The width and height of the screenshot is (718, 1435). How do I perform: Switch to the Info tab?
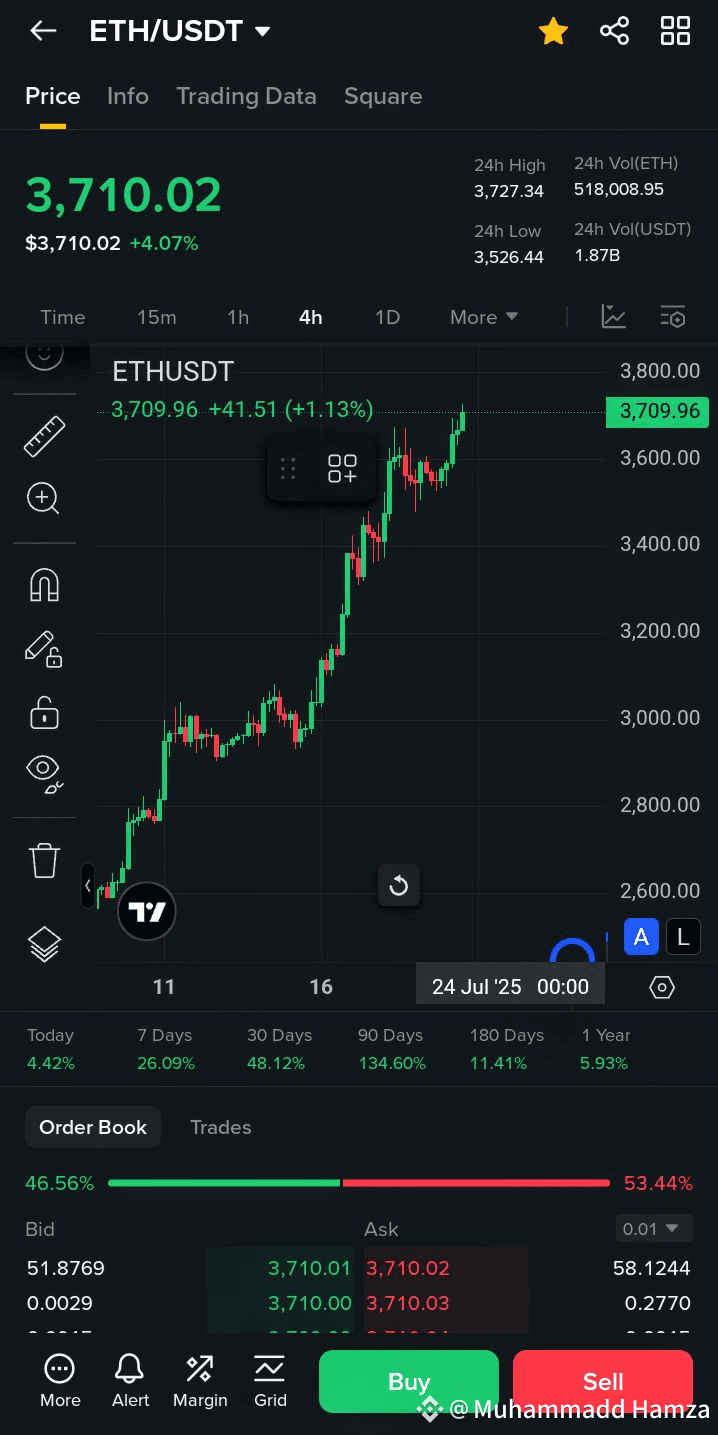point(128,96)
